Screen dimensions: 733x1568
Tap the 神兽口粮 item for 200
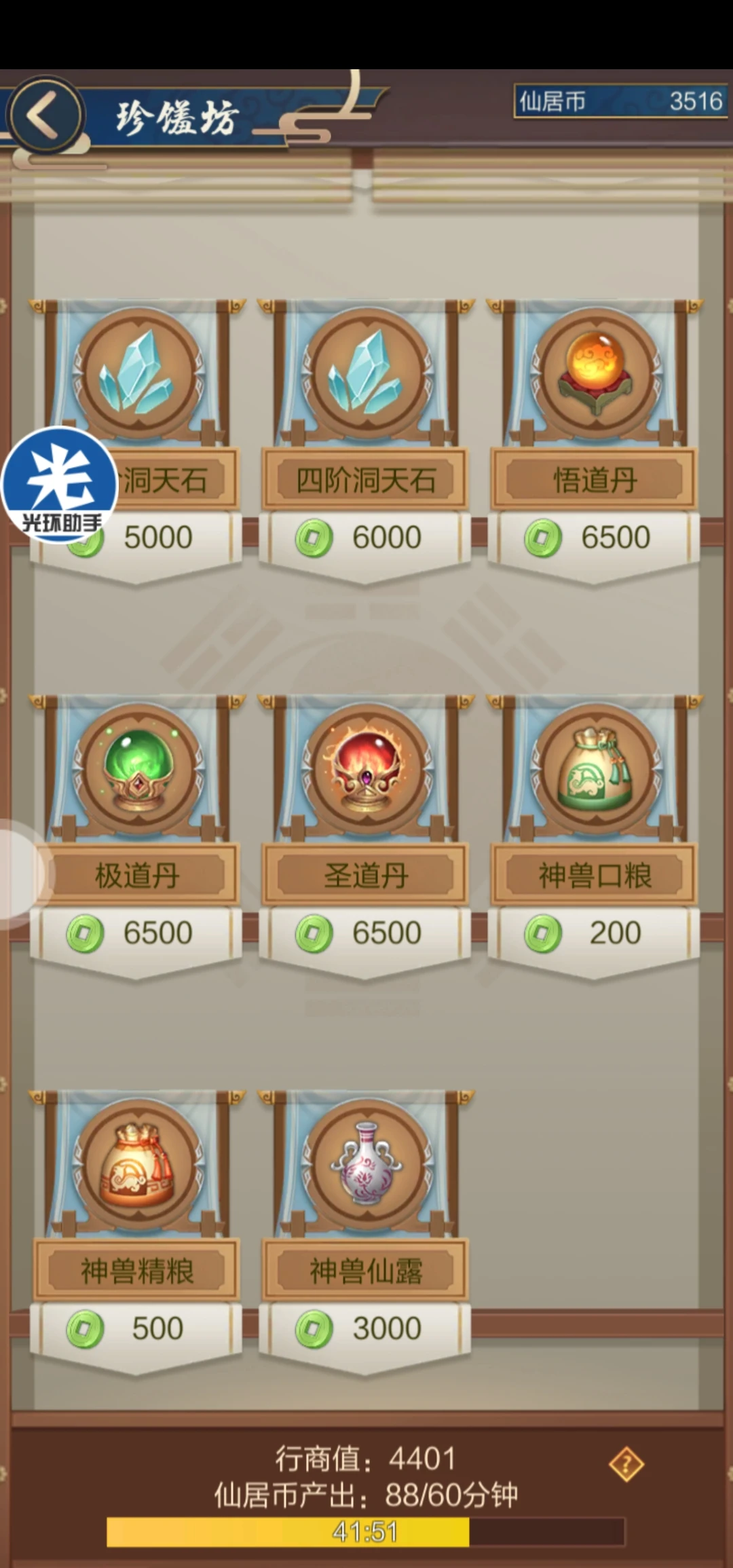point(595,772)
